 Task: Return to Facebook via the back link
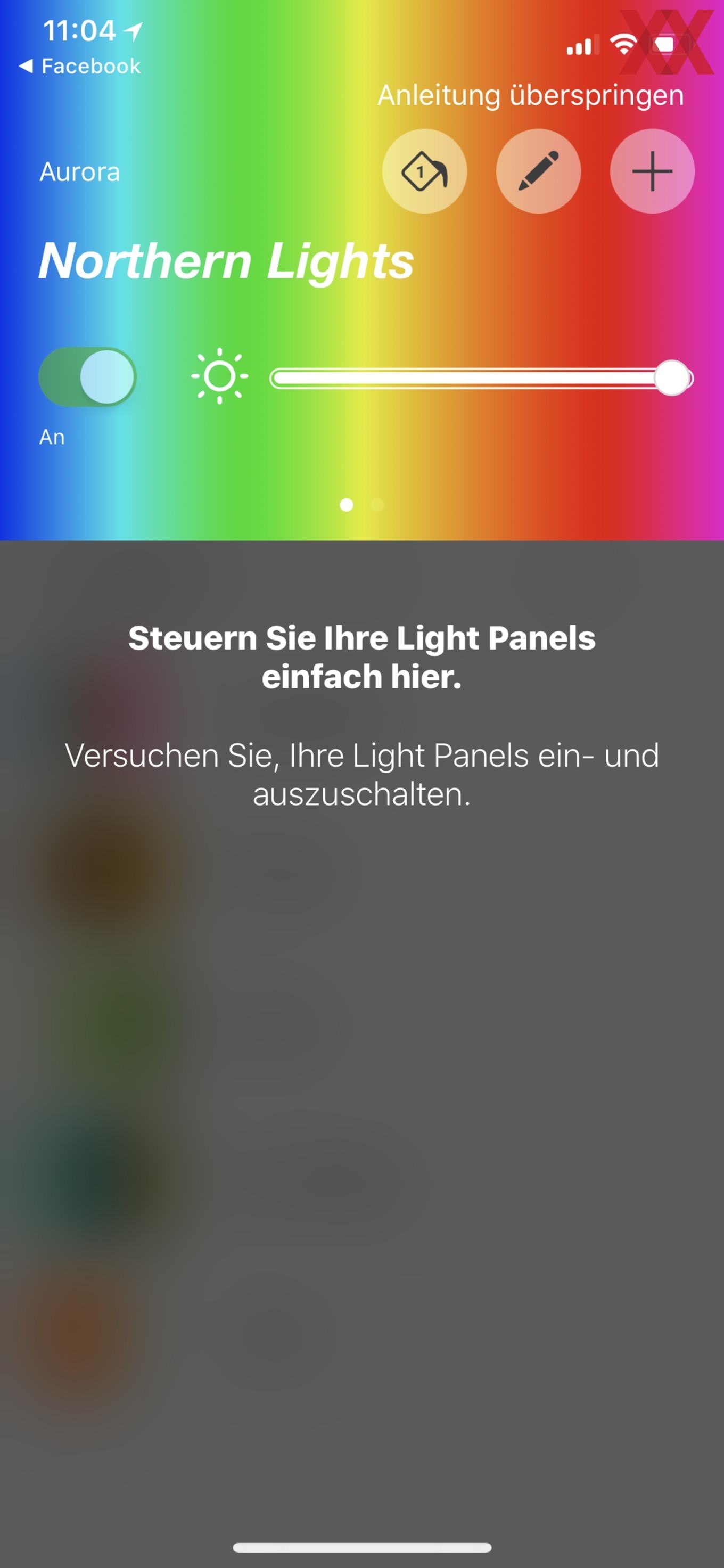(80, 65)
